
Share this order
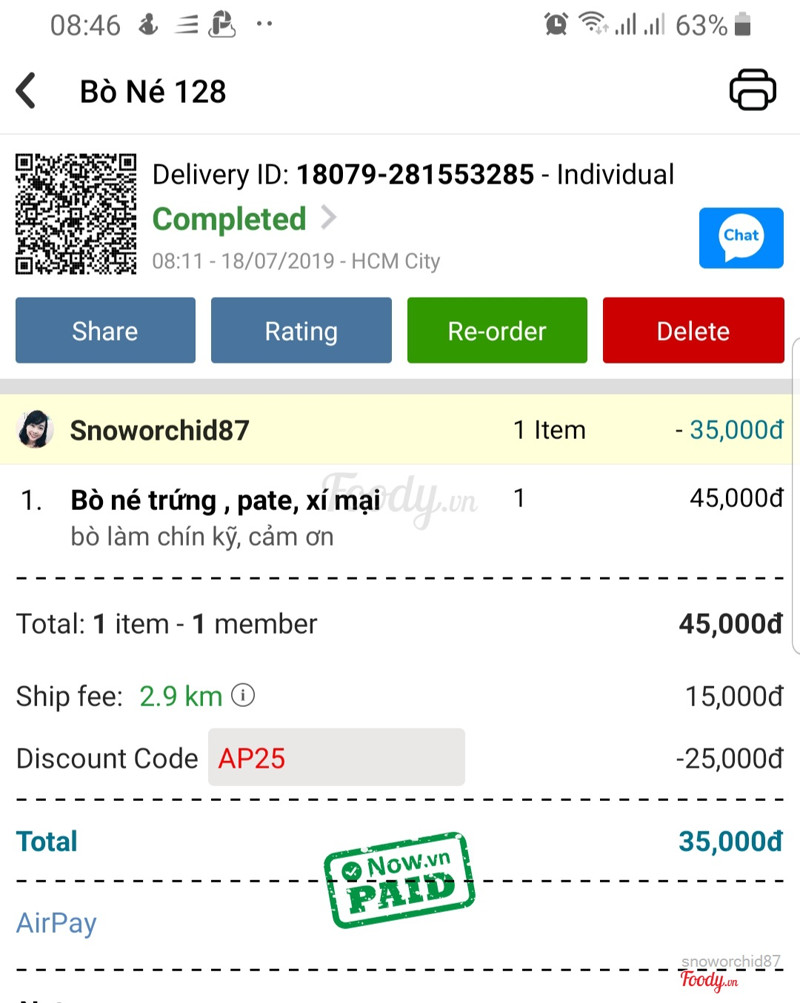click(105, 331)
